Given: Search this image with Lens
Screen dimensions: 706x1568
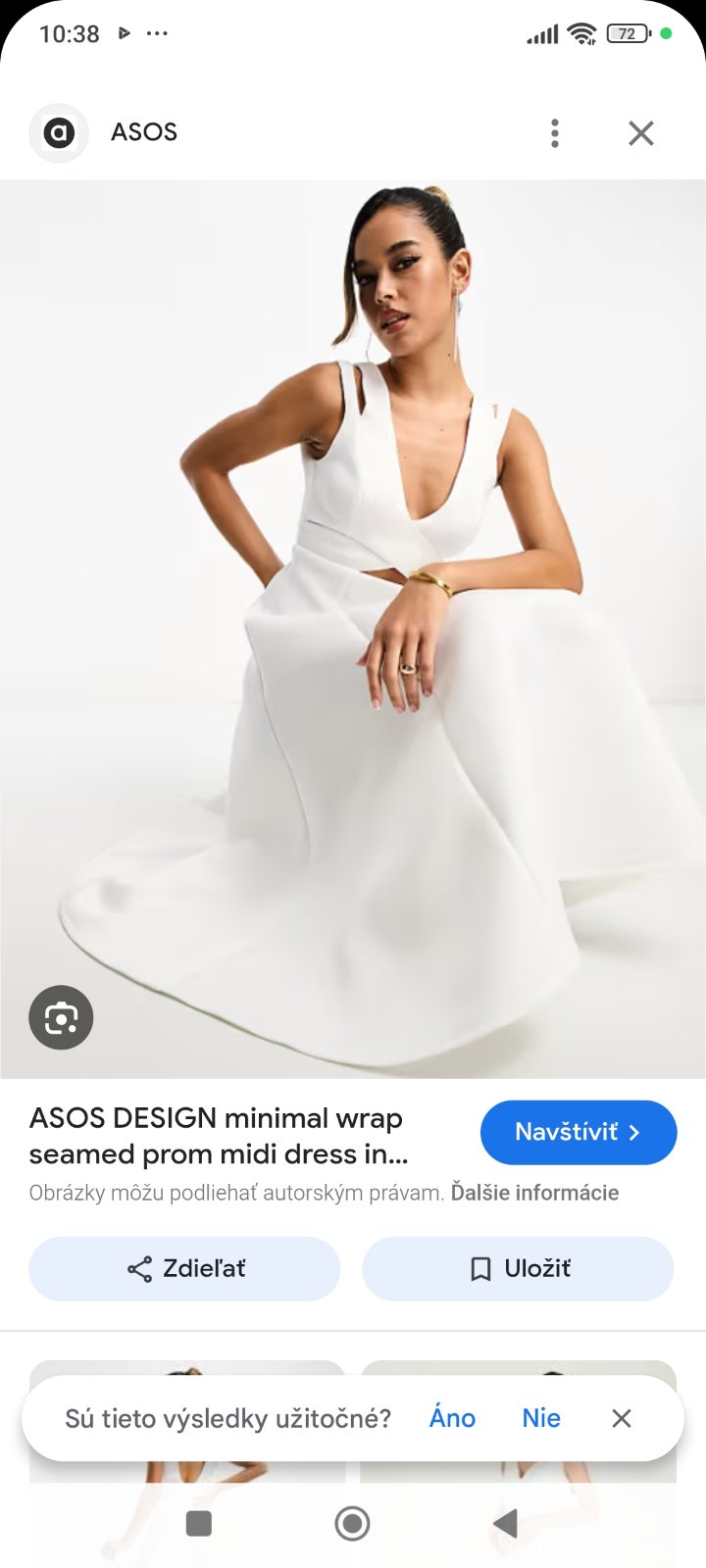Looking at the screenshot, I should click(x=61, y=1017).
